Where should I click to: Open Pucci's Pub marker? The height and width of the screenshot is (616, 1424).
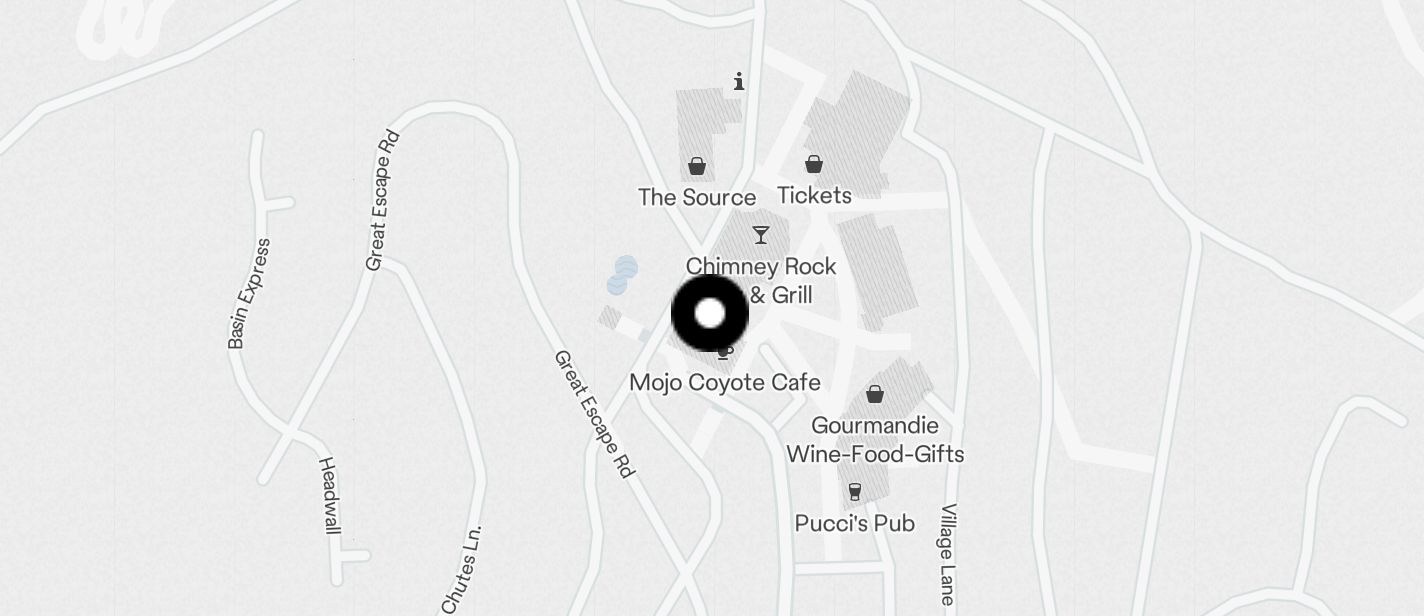[x=854, y=492]
